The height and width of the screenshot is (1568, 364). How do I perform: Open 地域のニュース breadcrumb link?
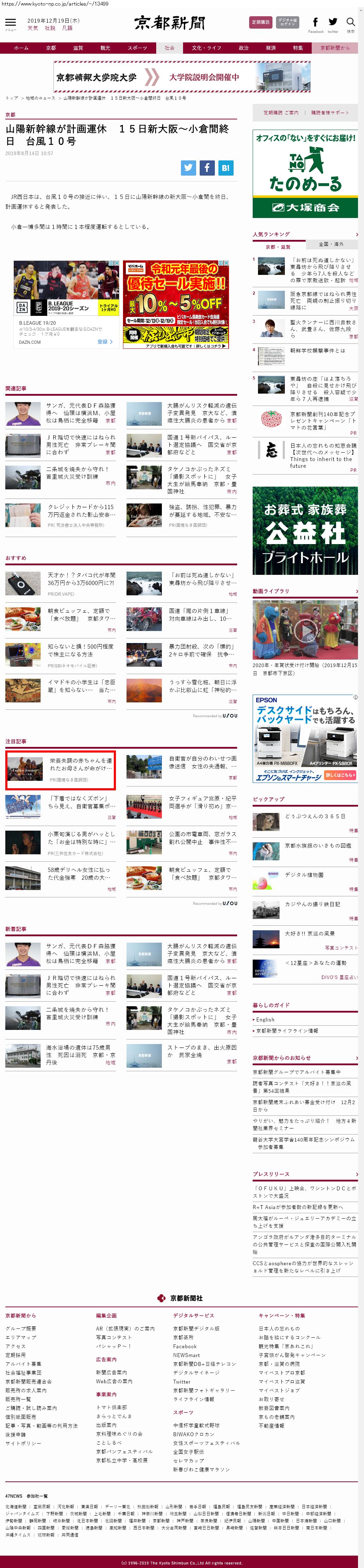[40, 98]
